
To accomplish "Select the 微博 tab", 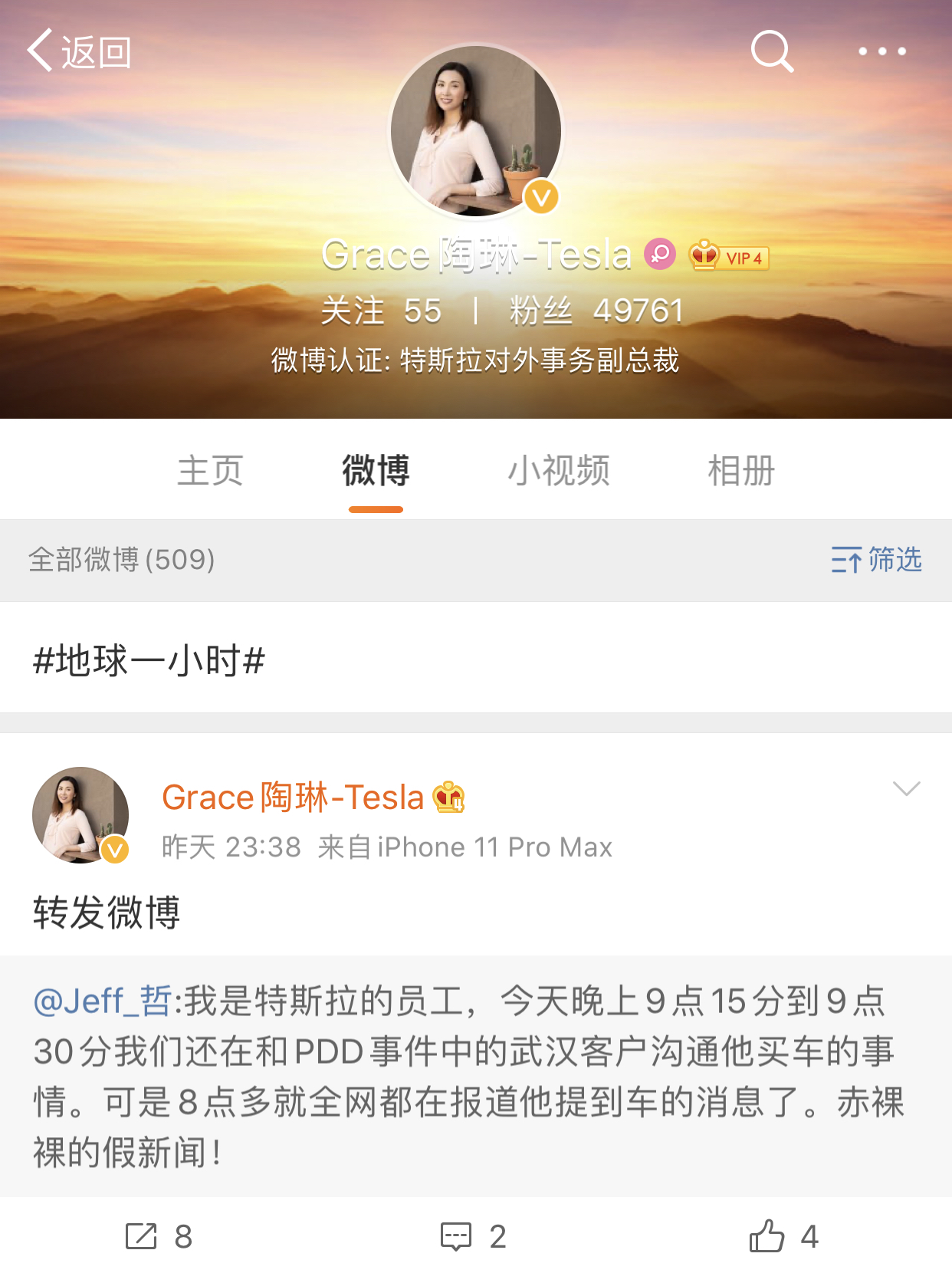I will tap(376, 470).
